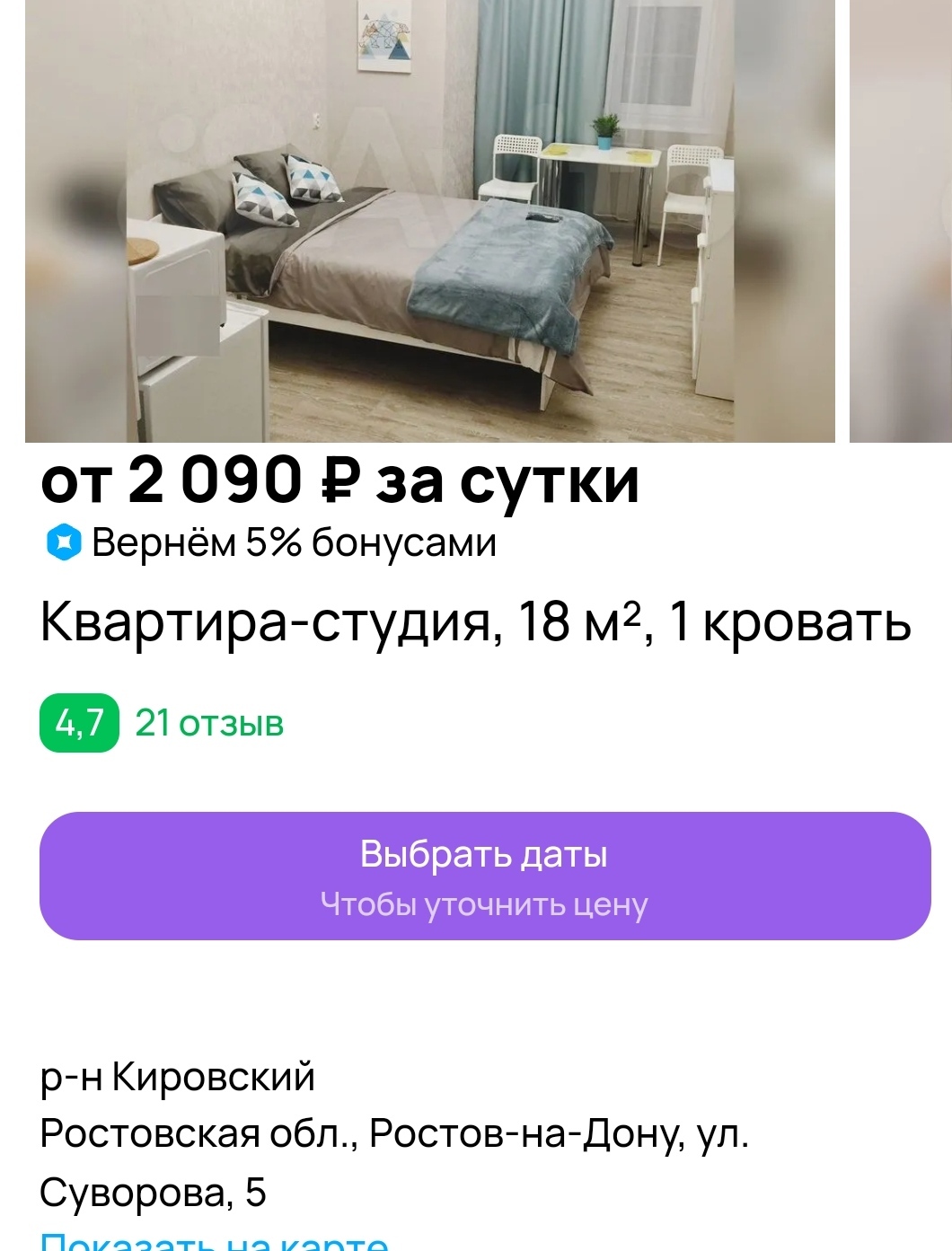Image resolution: width=952 pixels, height=1251 pixels.
Task: Open the studio apartment photo
Action: (x=429, y=220)
